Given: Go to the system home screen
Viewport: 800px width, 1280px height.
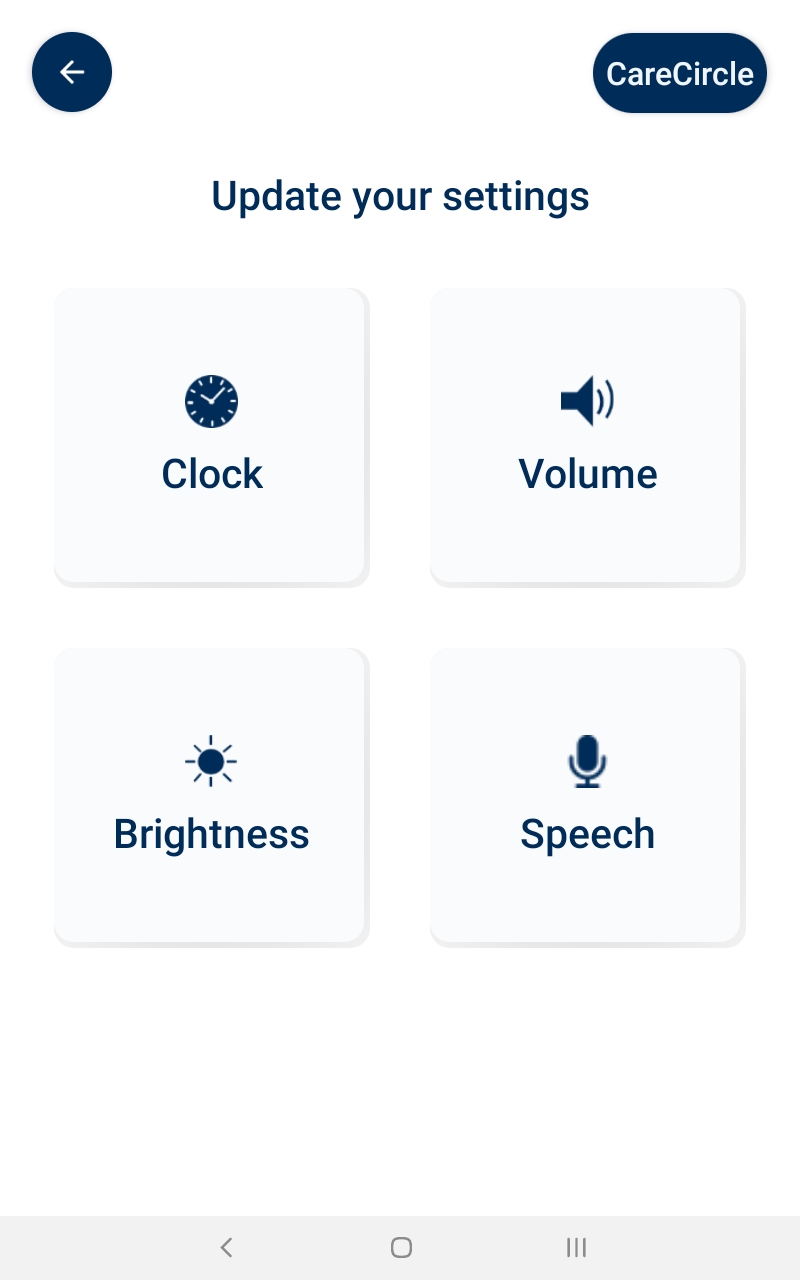Looking at the screenshot, I should tap(401, 1247).
